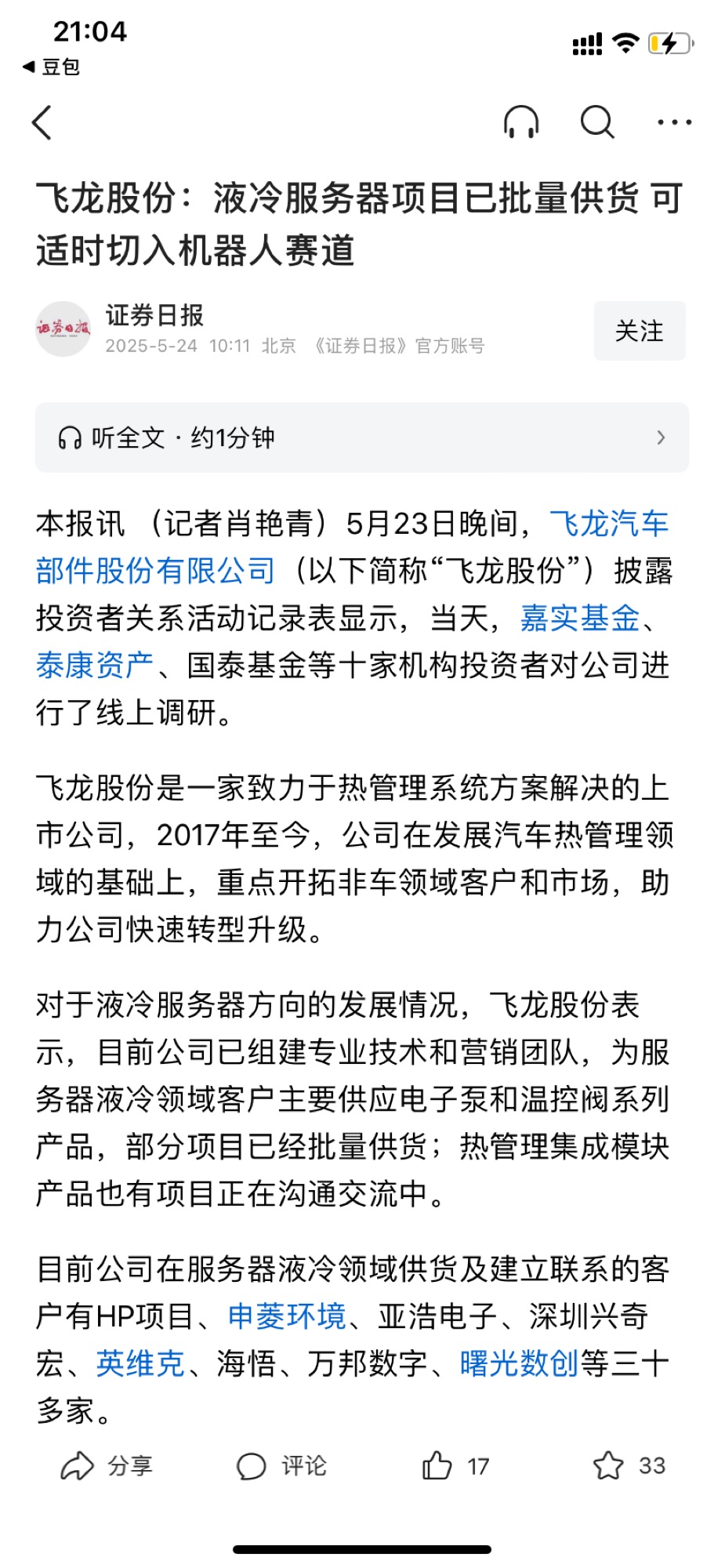Open the 嘉实基金 link

point(580,619)
